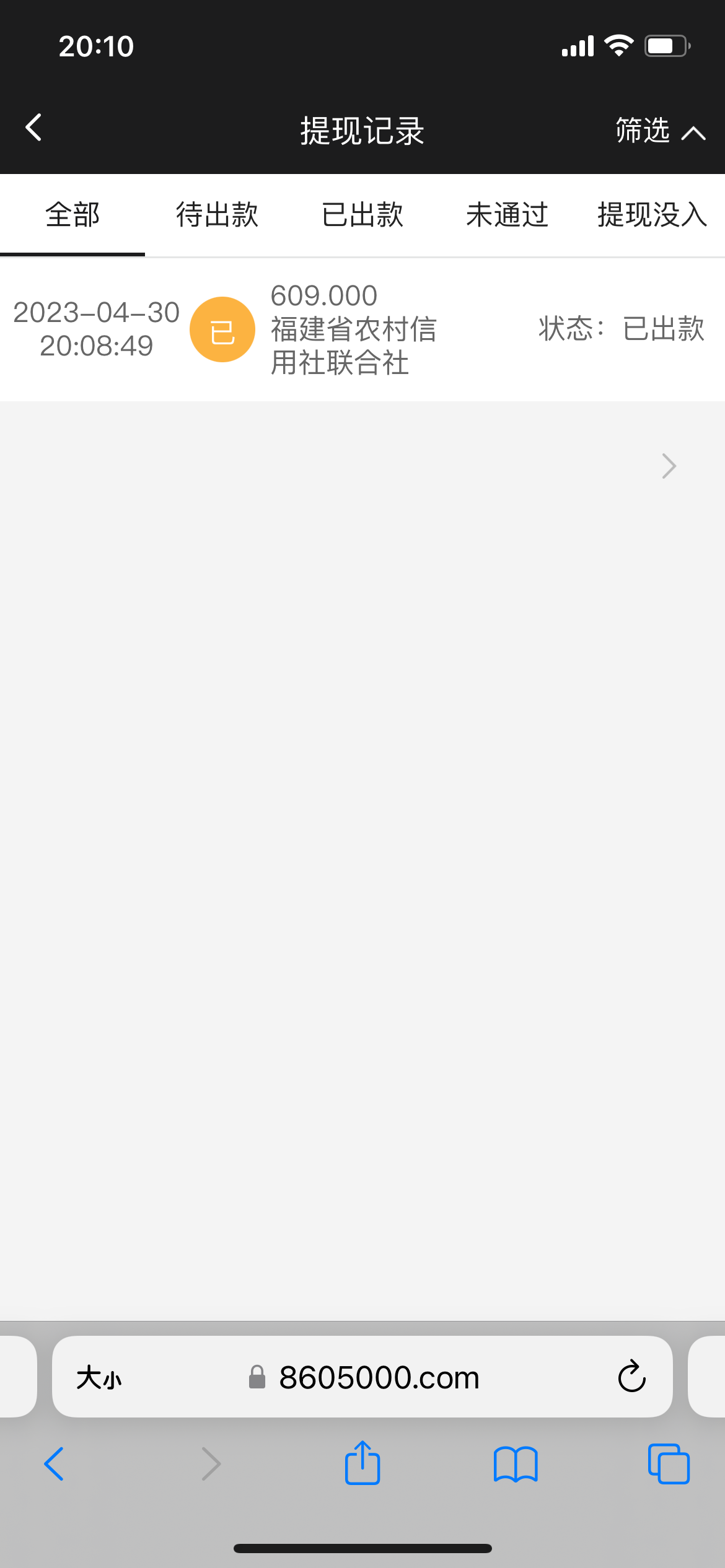
Task: View all open Safari tabs
Action: 669,1464
